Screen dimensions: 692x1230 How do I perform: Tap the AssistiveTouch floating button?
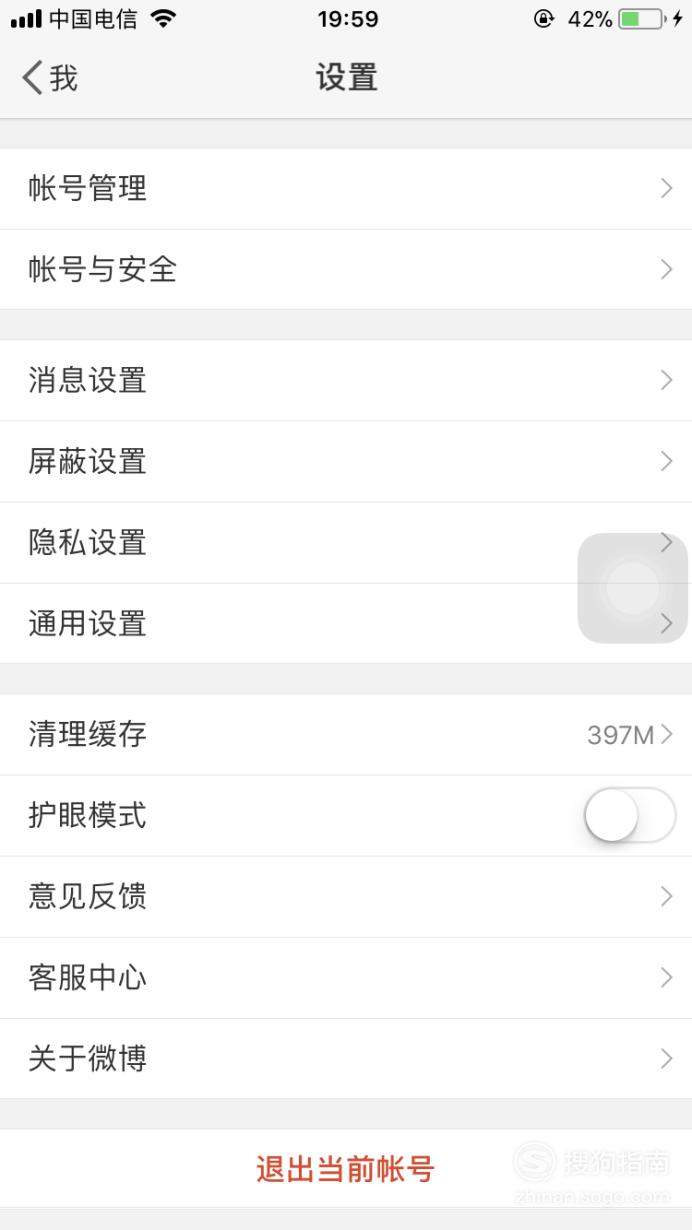pos(633,588)
